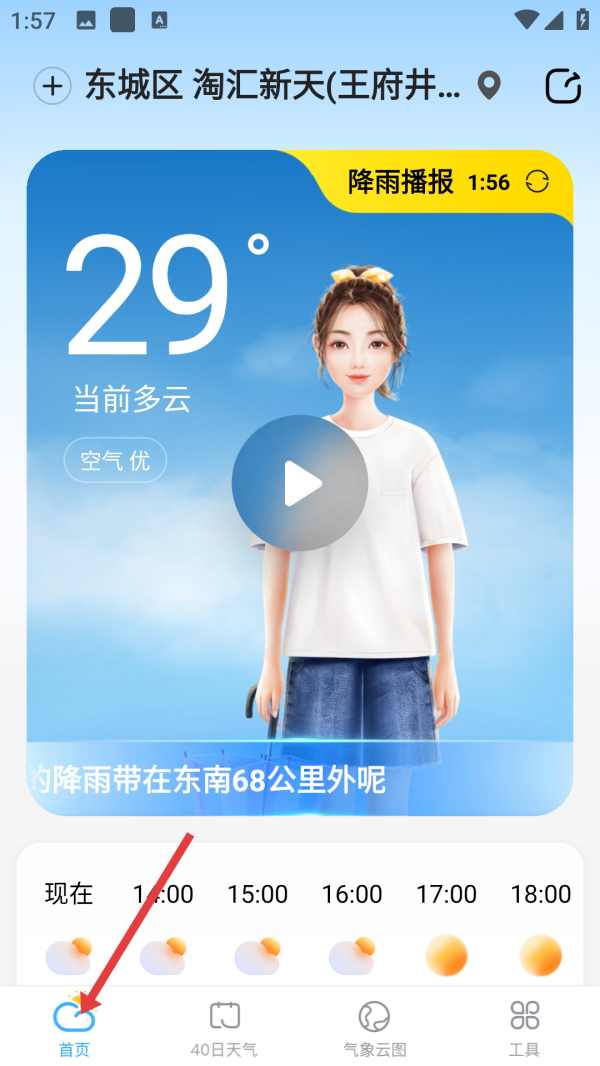
Task: Add a new city with the plus icon
Action: pyautogui.click(x=53, y=86)
